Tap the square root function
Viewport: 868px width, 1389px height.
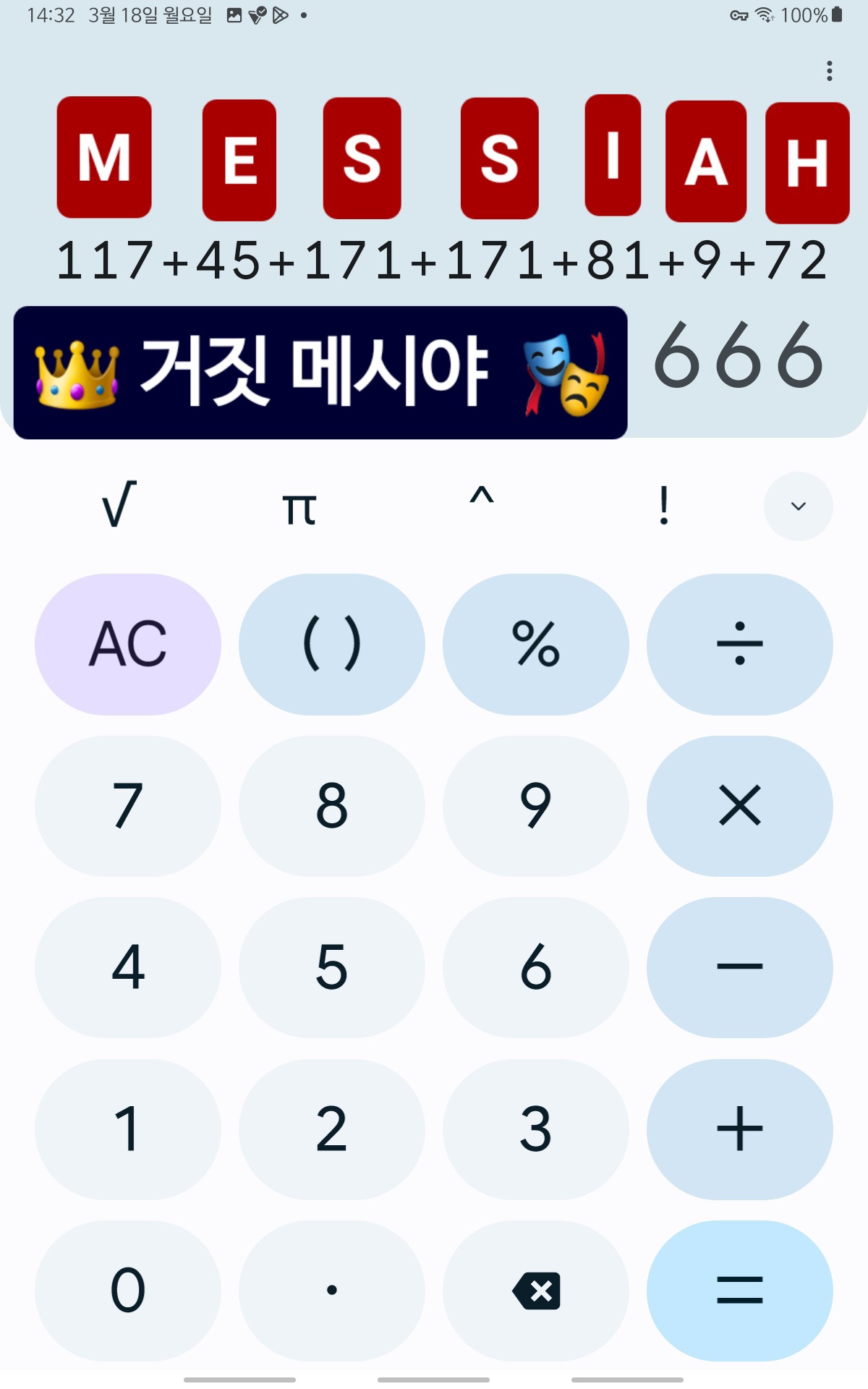coord(119,506)
